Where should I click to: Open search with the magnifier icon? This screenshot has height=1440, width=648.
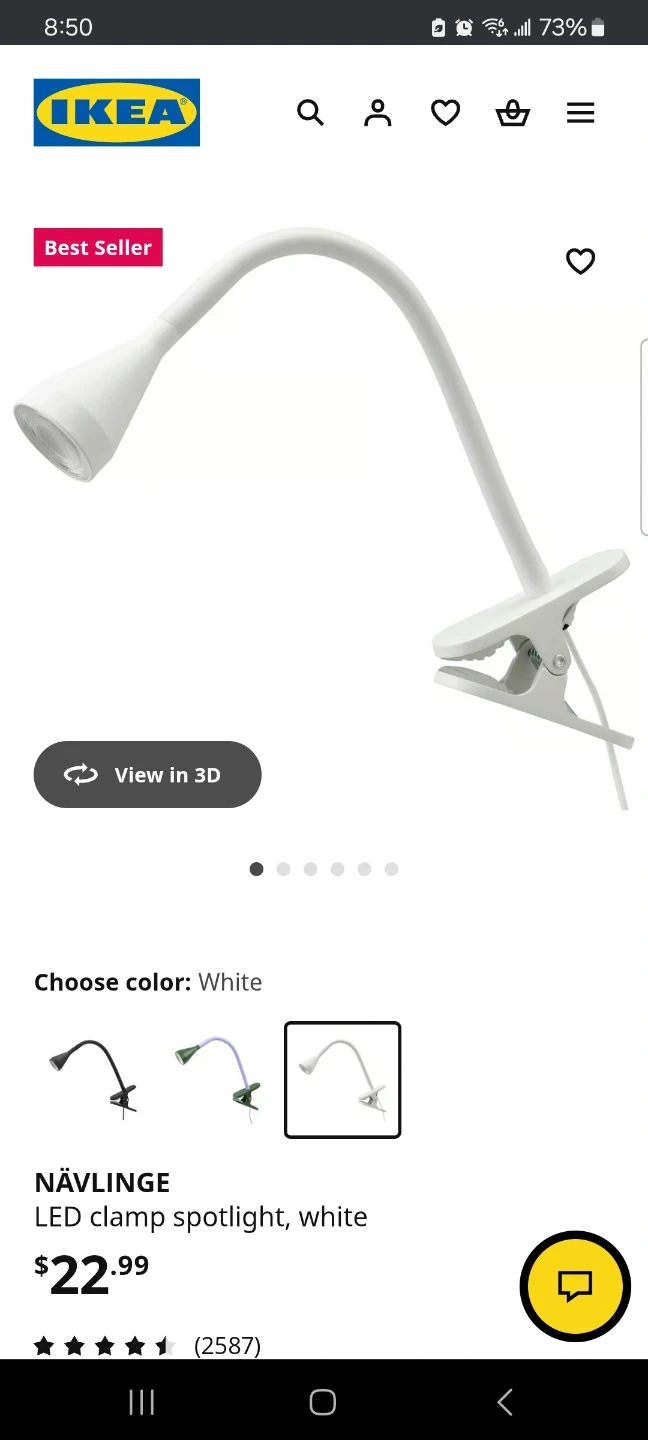click(x=310, y=113)
